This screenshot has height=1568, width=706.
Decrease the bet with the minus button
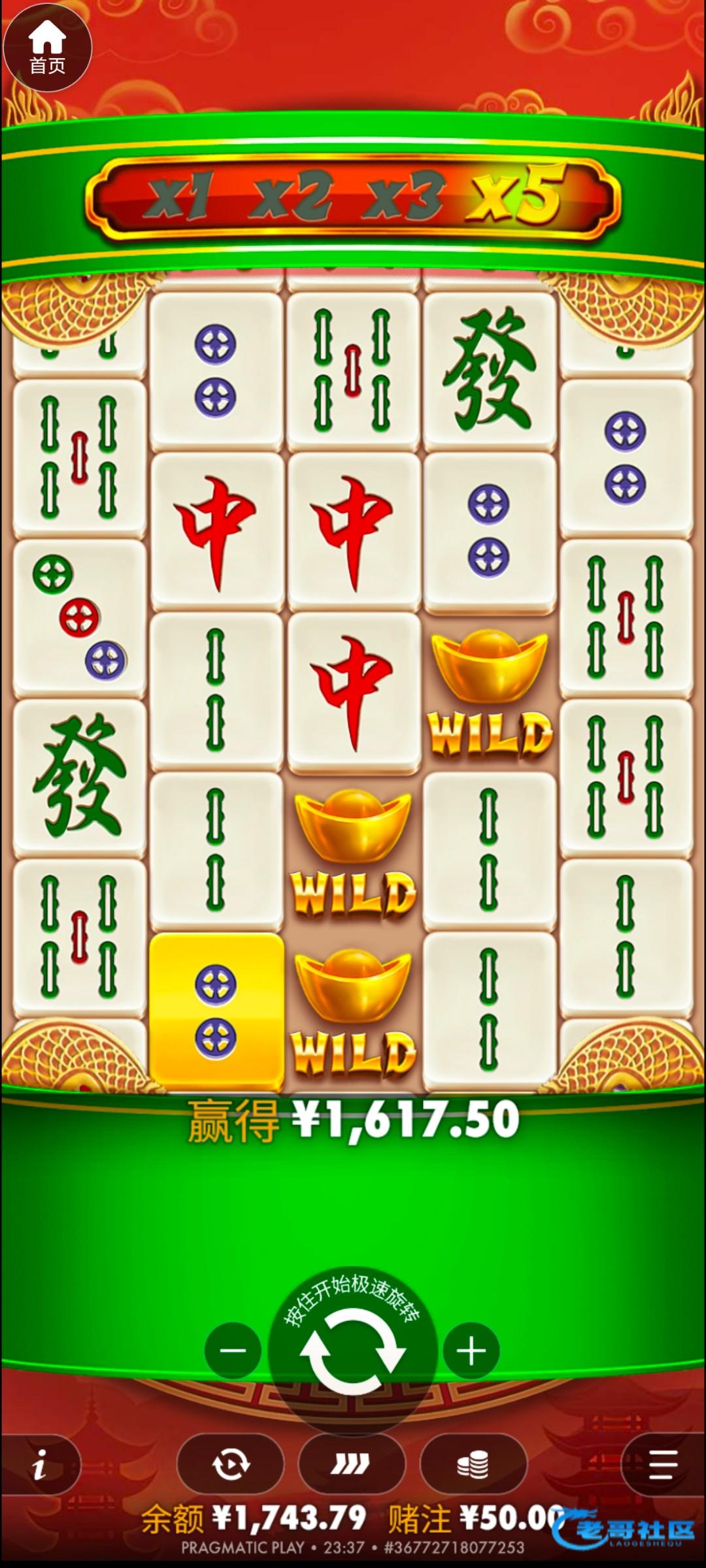pos(233,1351)
